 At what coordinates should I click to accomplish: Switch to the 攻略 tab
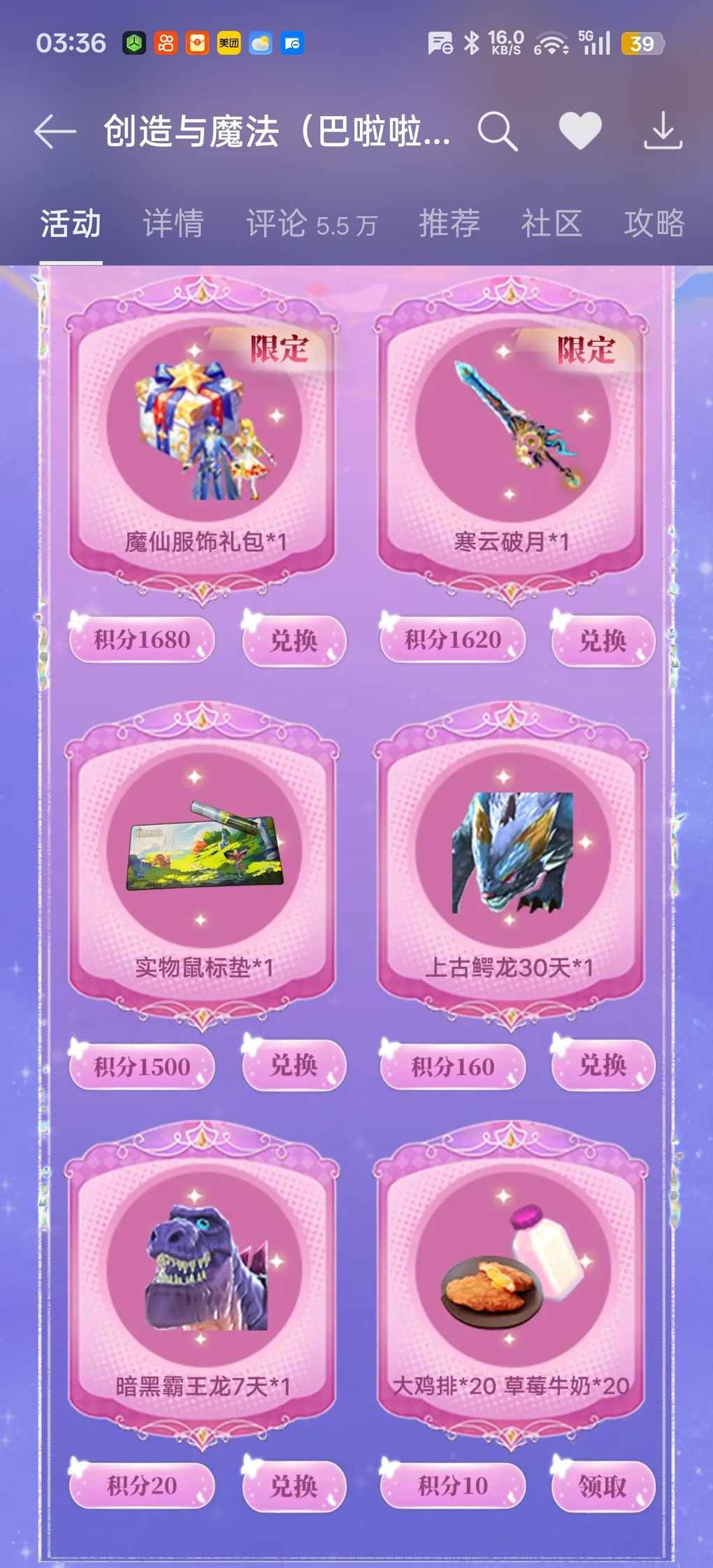[654, 224]
